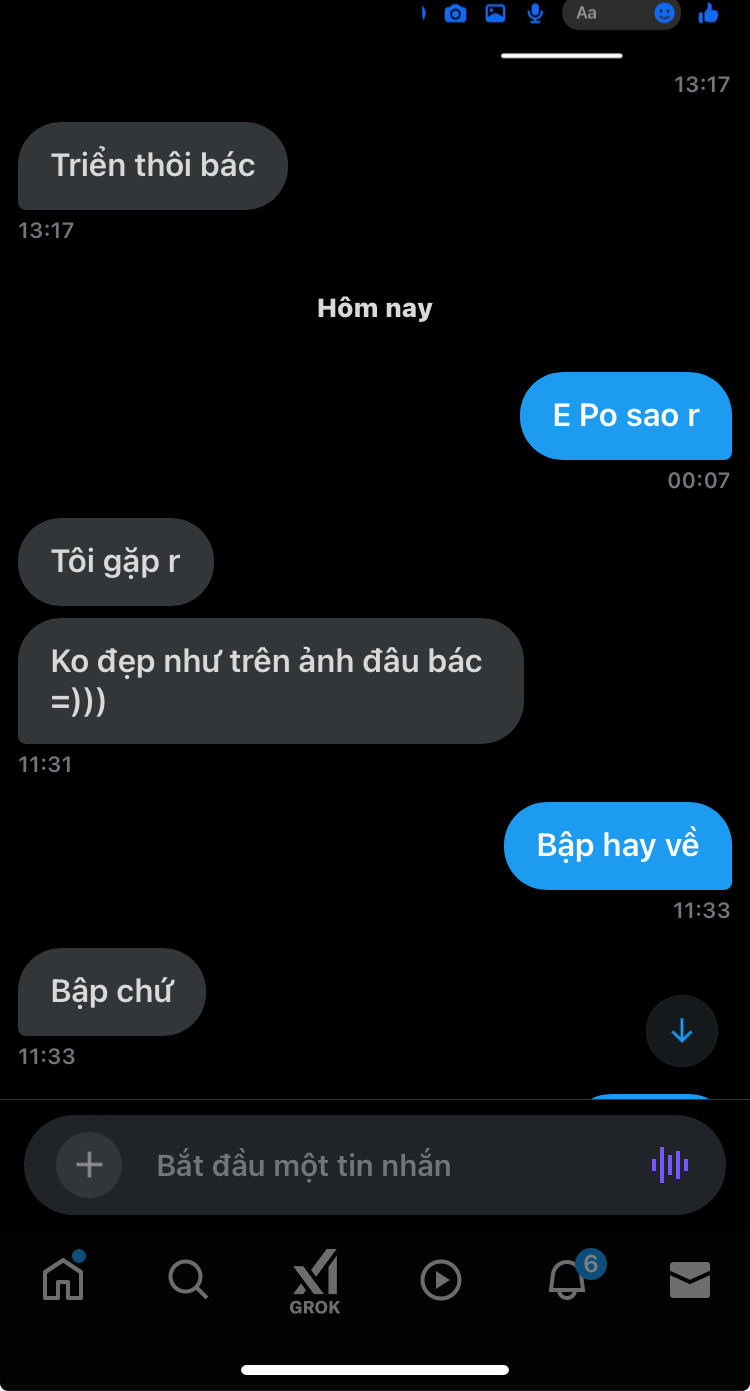Go to the messages envelope tab

pos(690,1279)
